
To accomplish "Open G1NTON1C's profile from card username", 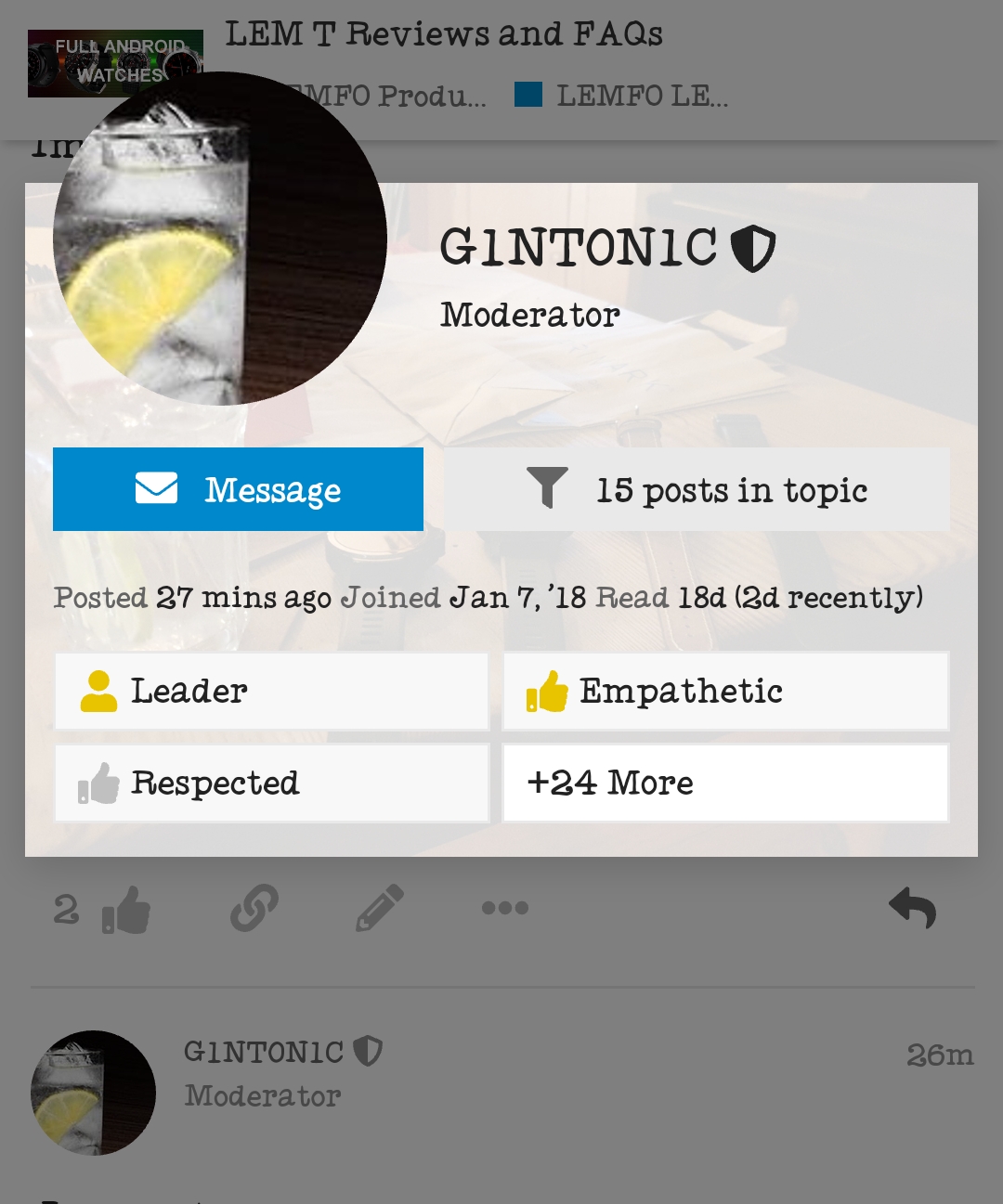I will pyautogui.click(x=578, y=248).
